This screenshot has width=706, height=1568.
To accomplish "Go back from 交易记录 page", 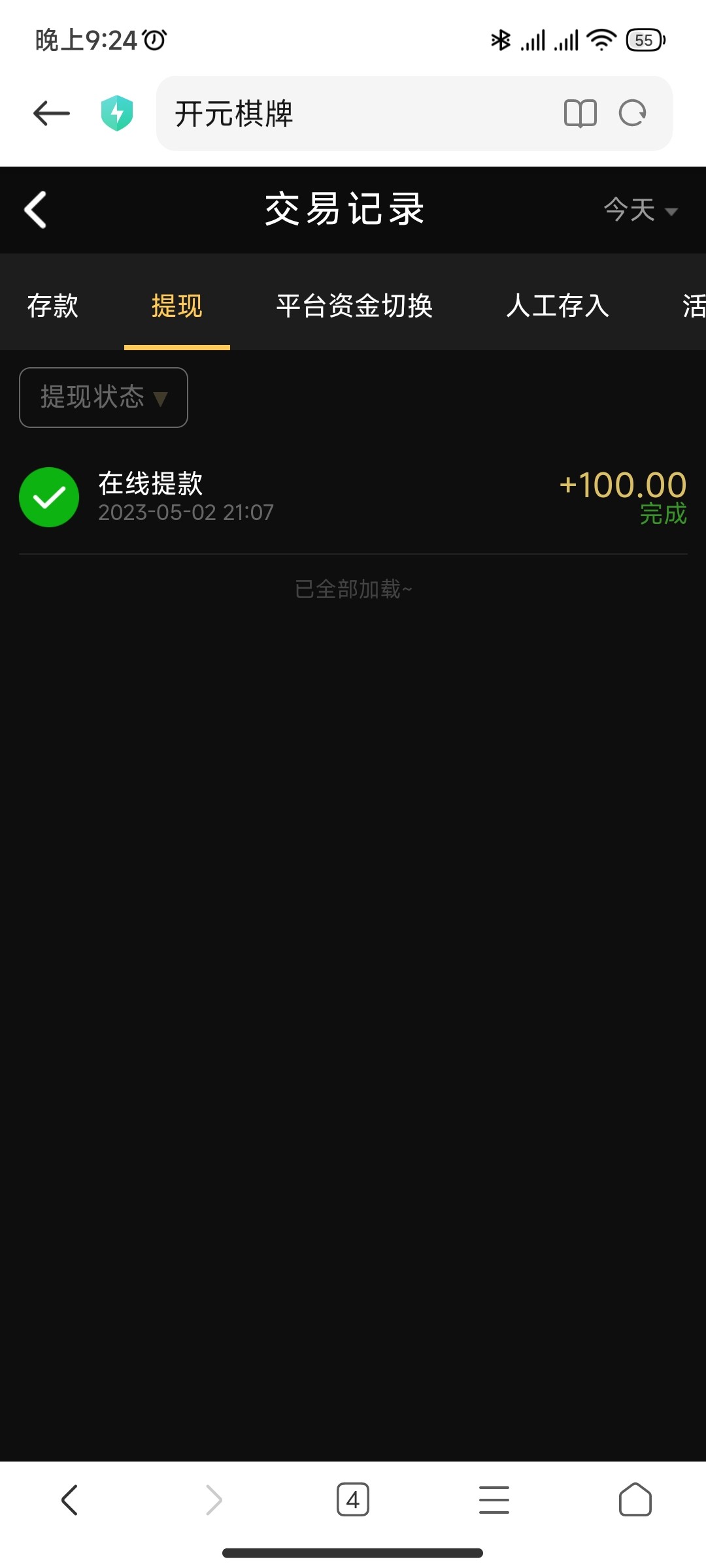I will [35, 210].
